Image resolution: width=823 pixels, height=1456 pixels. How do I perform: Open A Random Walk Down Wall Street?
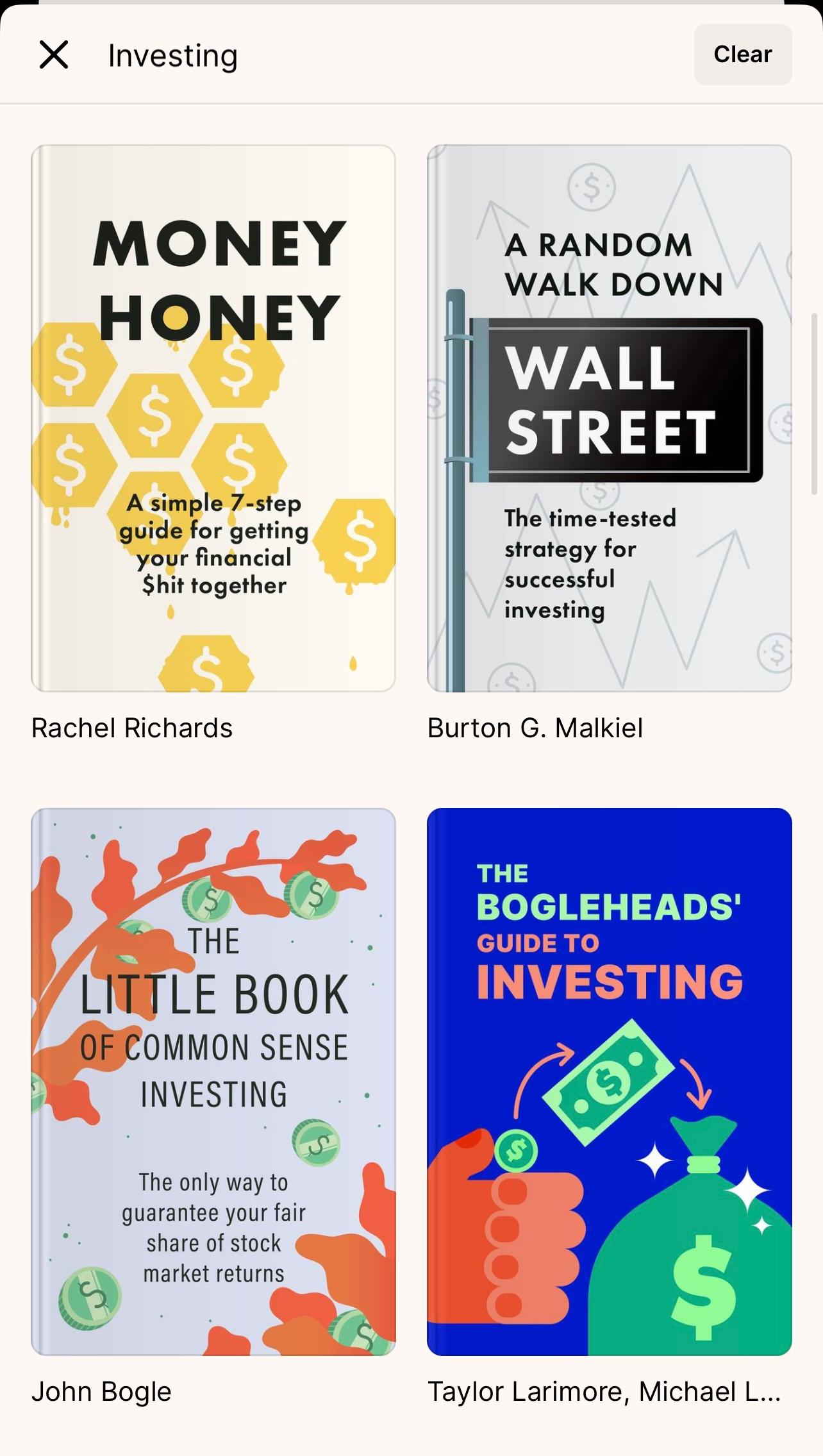[609, 418]
